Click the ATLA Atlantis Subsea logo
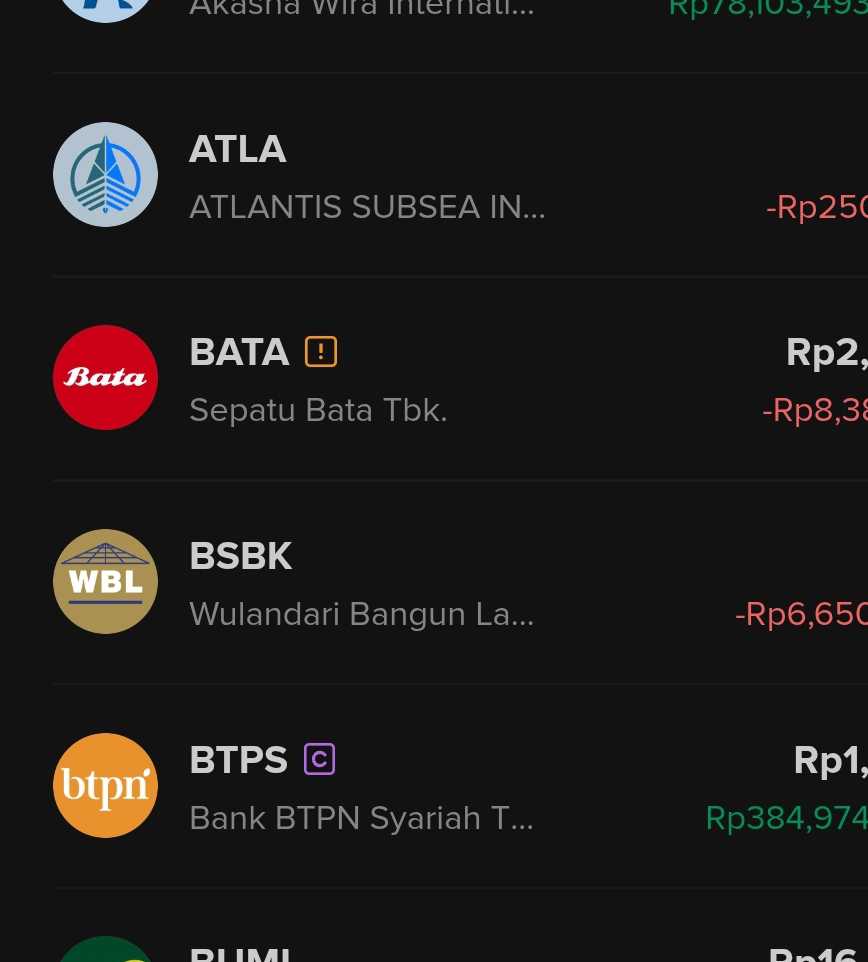The height and width of the screenshot is (962, 868). click(105, 174)
